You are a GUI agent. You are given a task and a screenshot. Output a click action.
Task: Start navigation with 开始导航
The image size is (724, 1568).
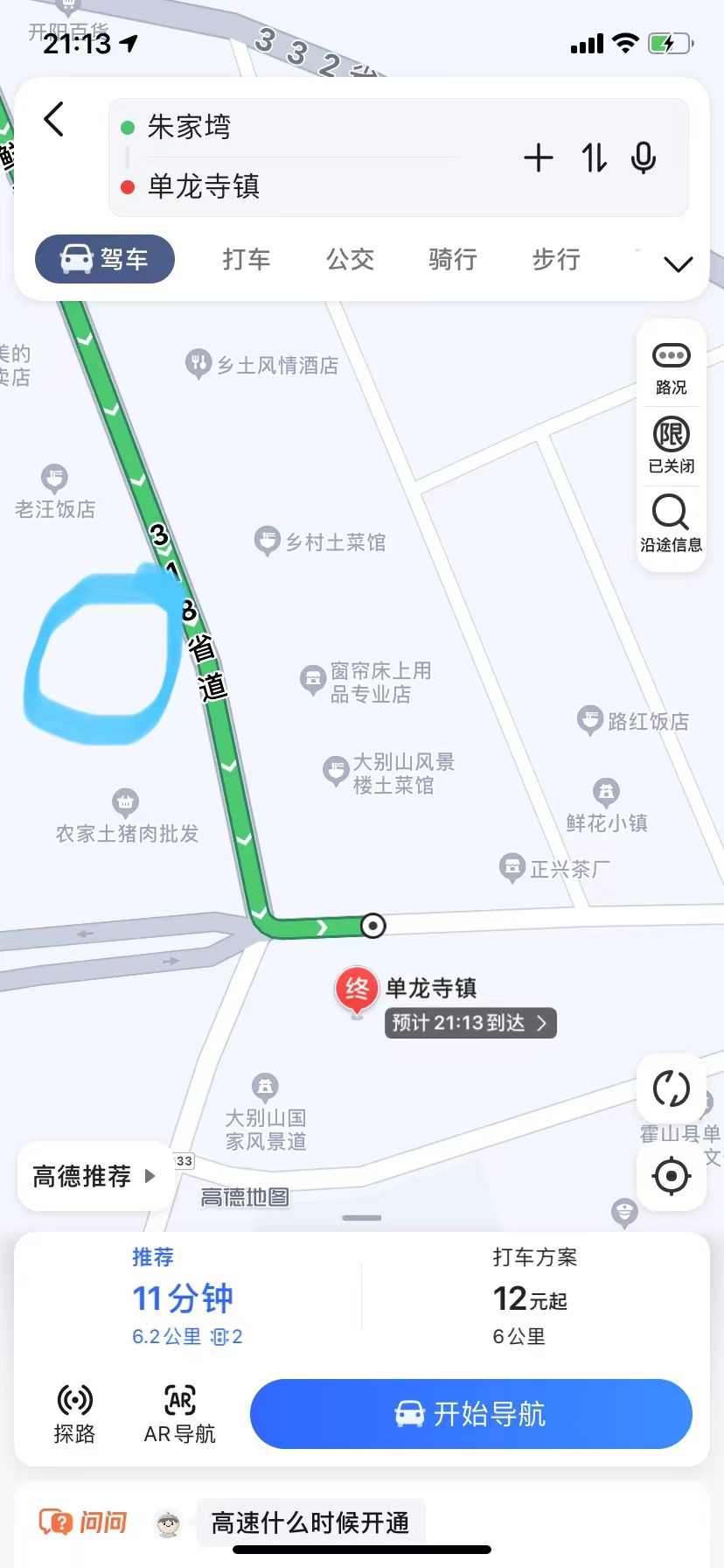click(x=470, y=1414)
